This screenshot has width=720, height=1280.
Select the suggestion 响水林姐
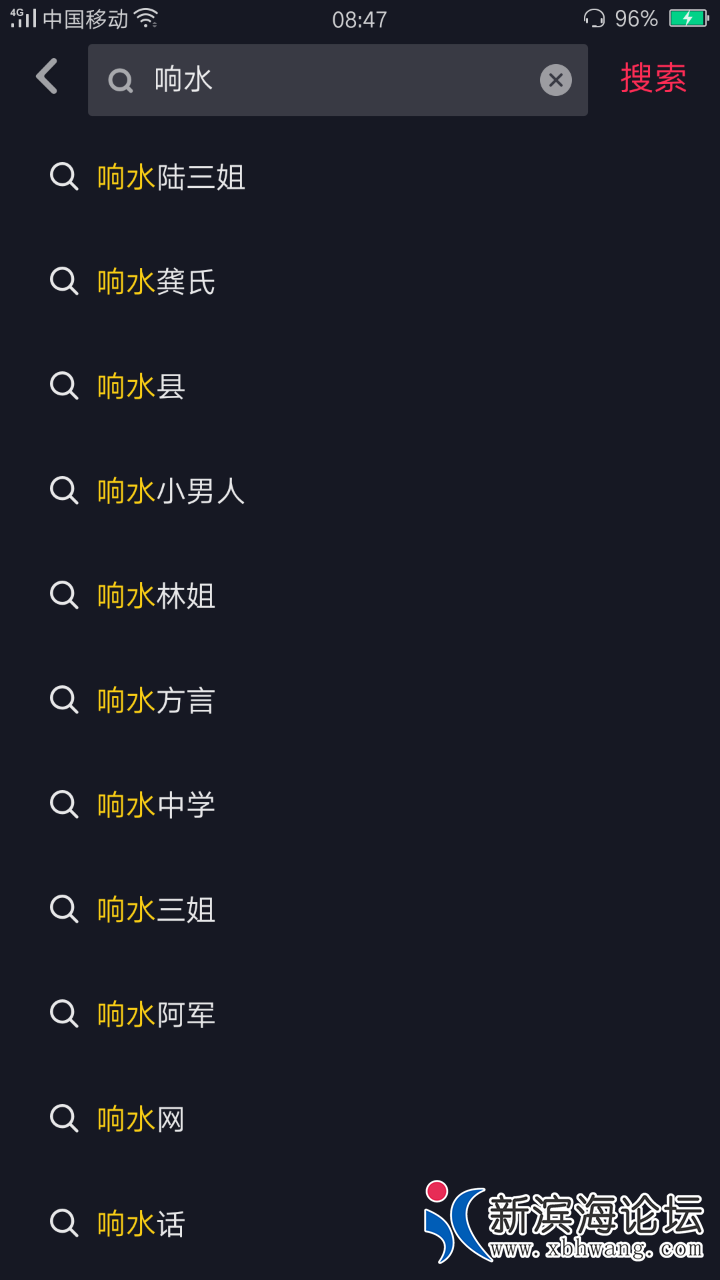coord(156,596)
